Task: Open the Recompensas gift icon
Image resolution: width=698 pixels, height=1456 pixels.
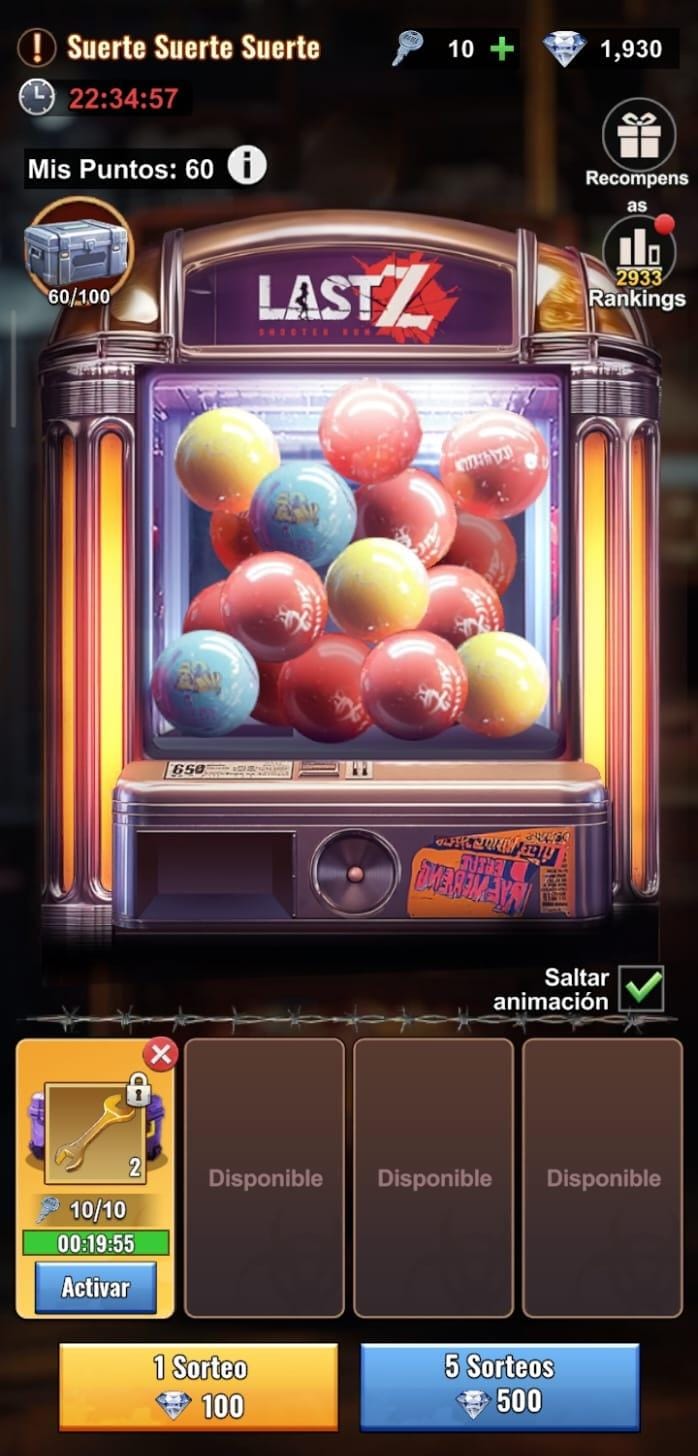Action: click(639, 136)
